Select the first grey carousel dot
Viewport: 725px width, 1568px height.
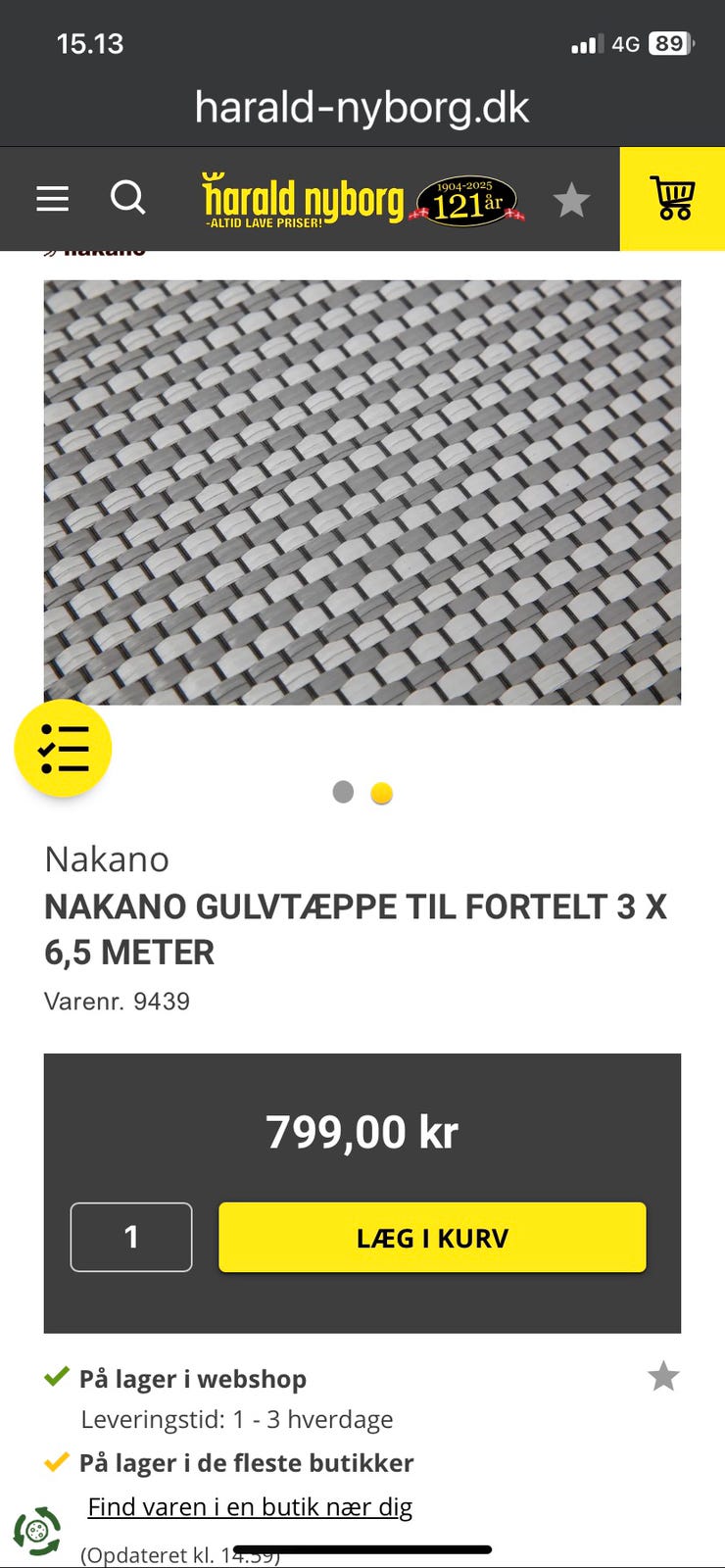pyautogui.click(x=343, y=792)
